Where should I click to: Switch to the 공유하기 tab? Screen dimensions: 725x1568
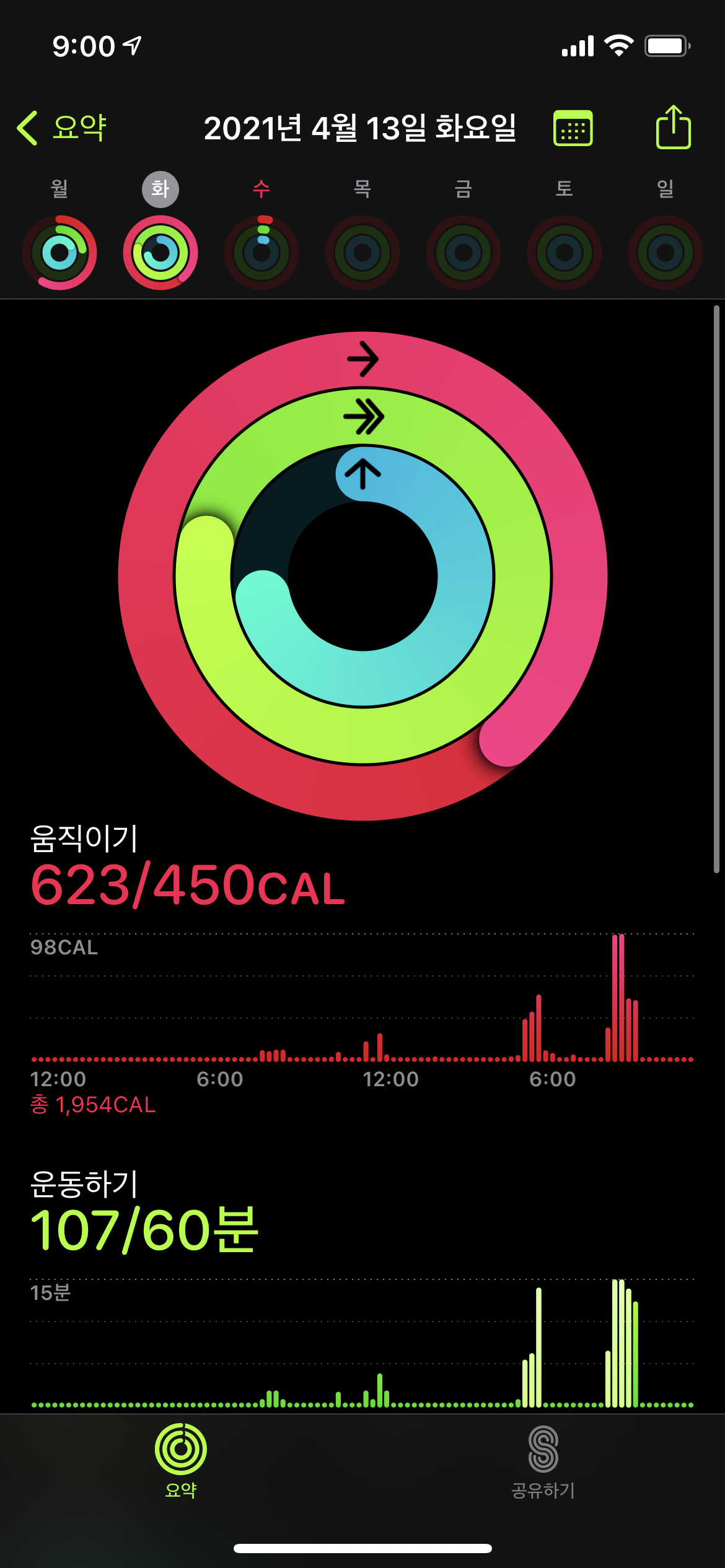pos(543,1460)
